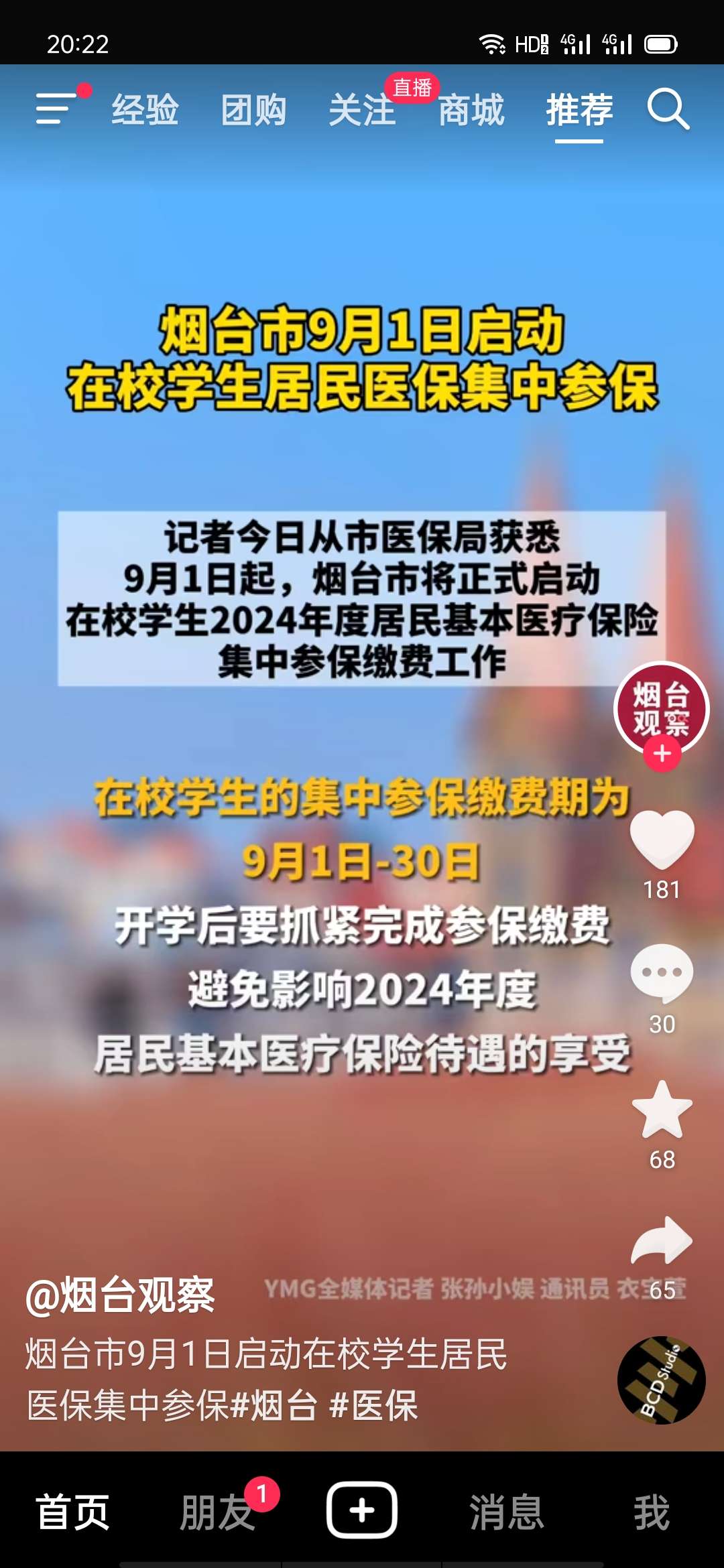Create a new post with the plus button
This screenshot has height=1568, width=724.
point(362,1510)
